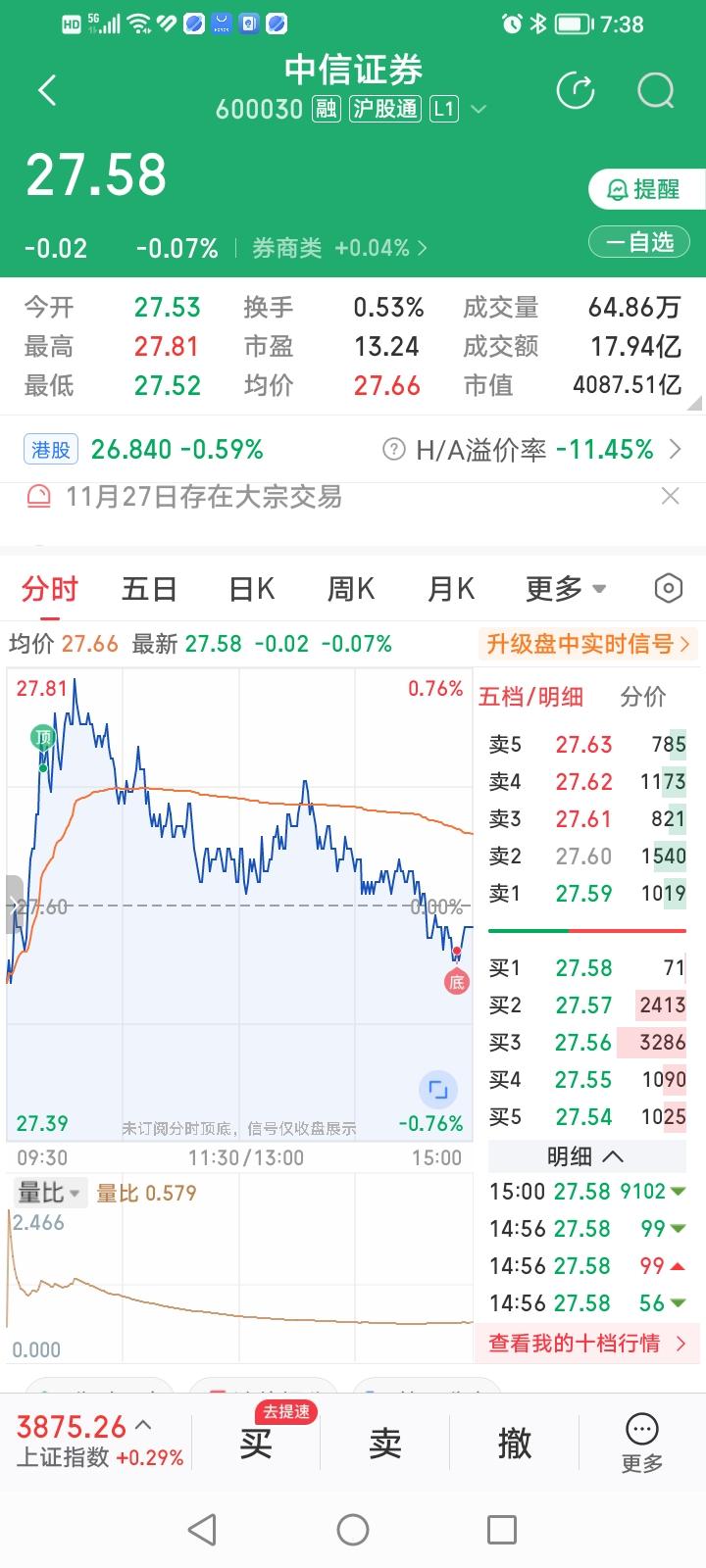Expand the minute chart to fullscreen

[x=440, y=1090]
